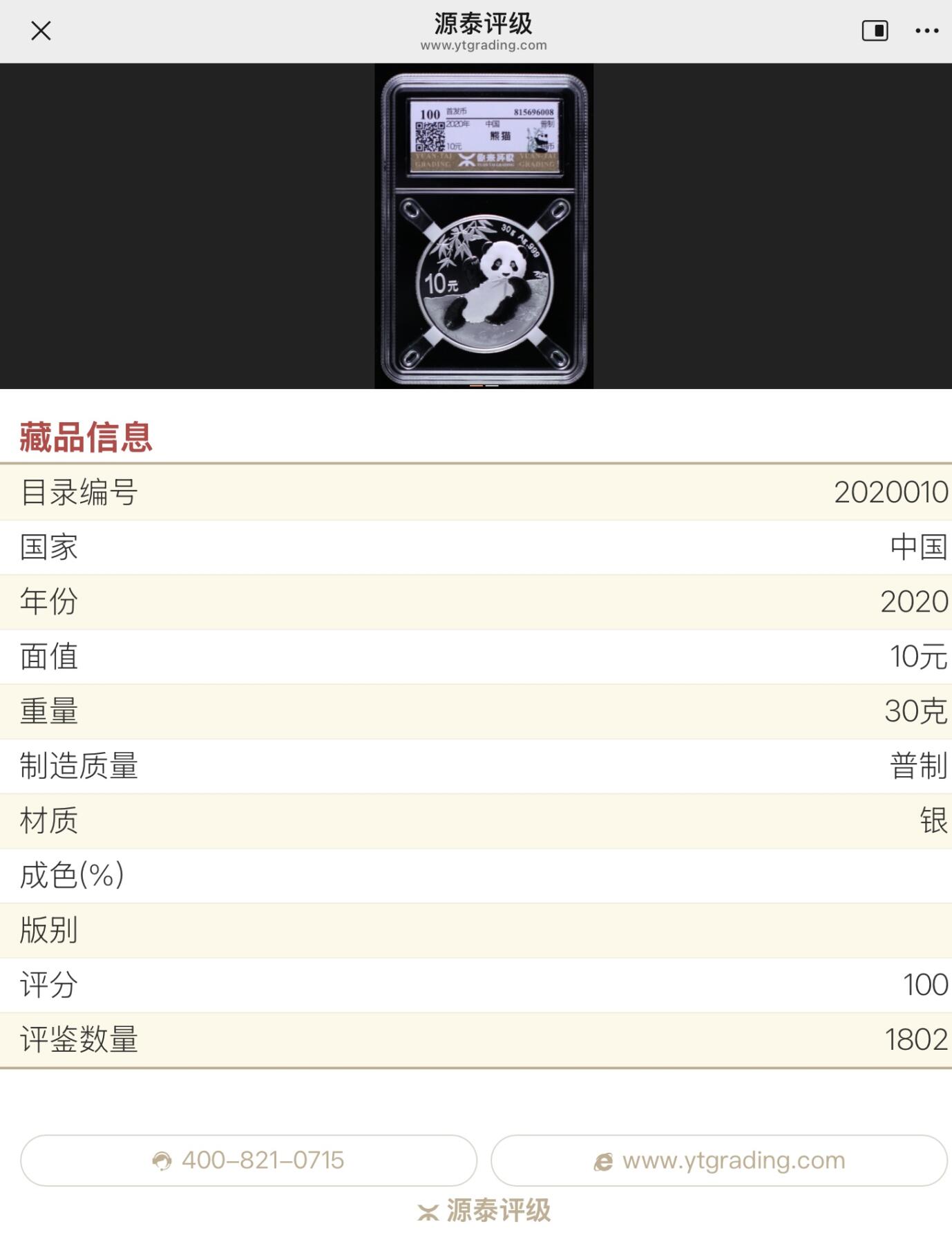Tap the 源泰评级 title at the top
The height and width of the screenshot is (1244, 952).
point(484,21)
